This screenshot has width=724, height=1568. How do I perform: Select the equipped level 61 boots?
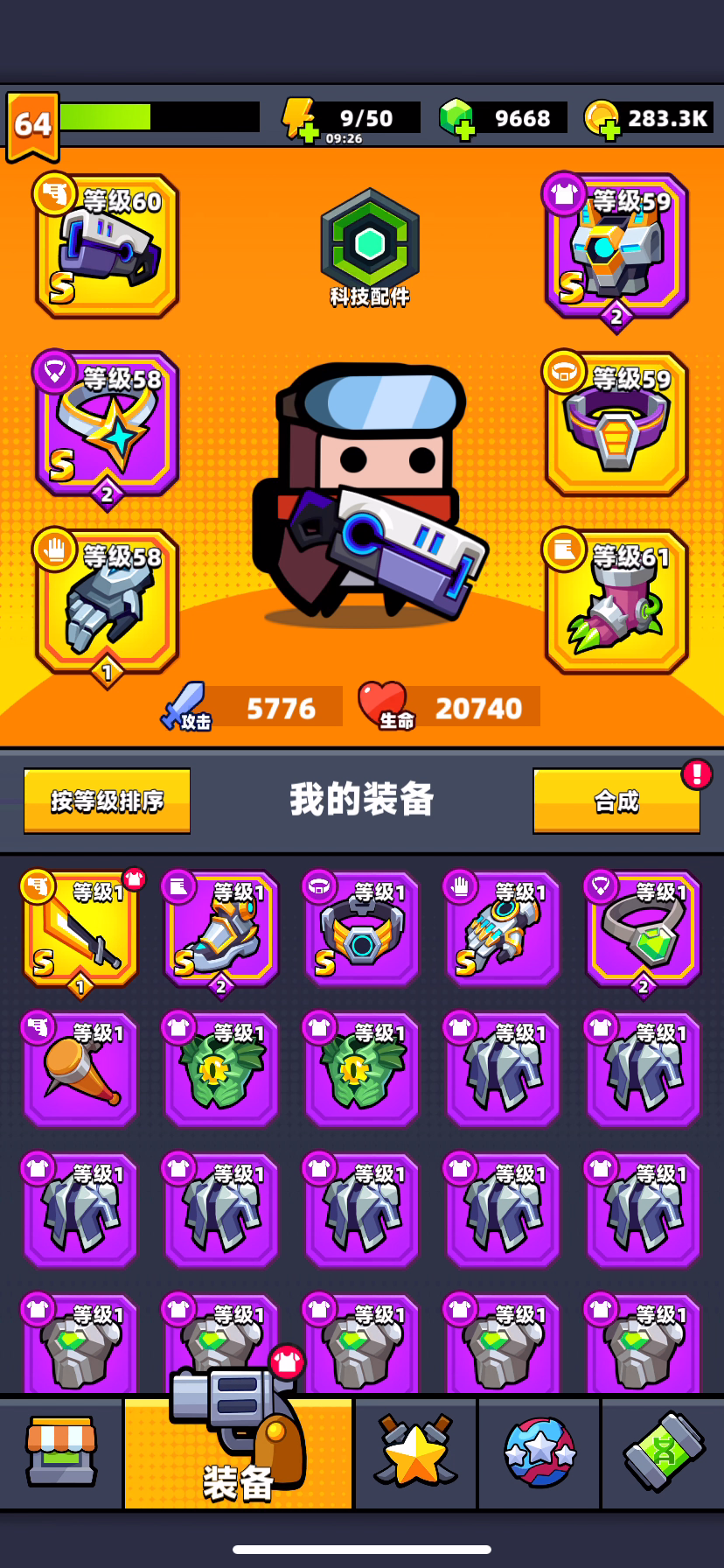coord(616,603)
